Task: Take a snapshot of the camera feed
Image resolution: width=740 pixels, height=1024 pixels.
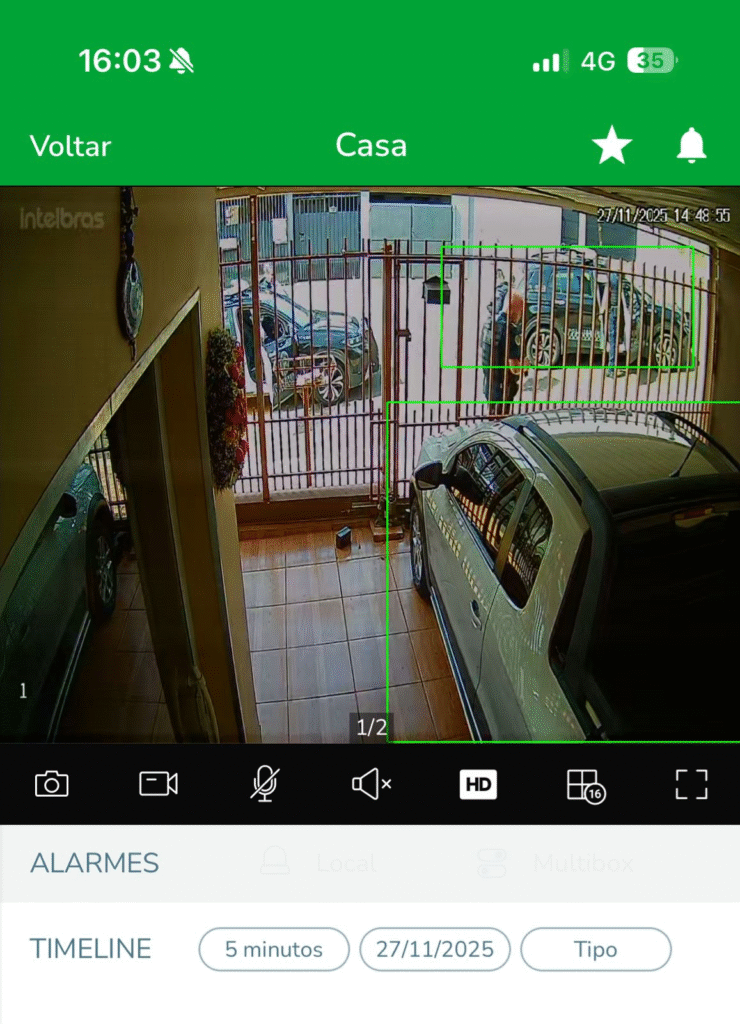Action: (52, 784)
